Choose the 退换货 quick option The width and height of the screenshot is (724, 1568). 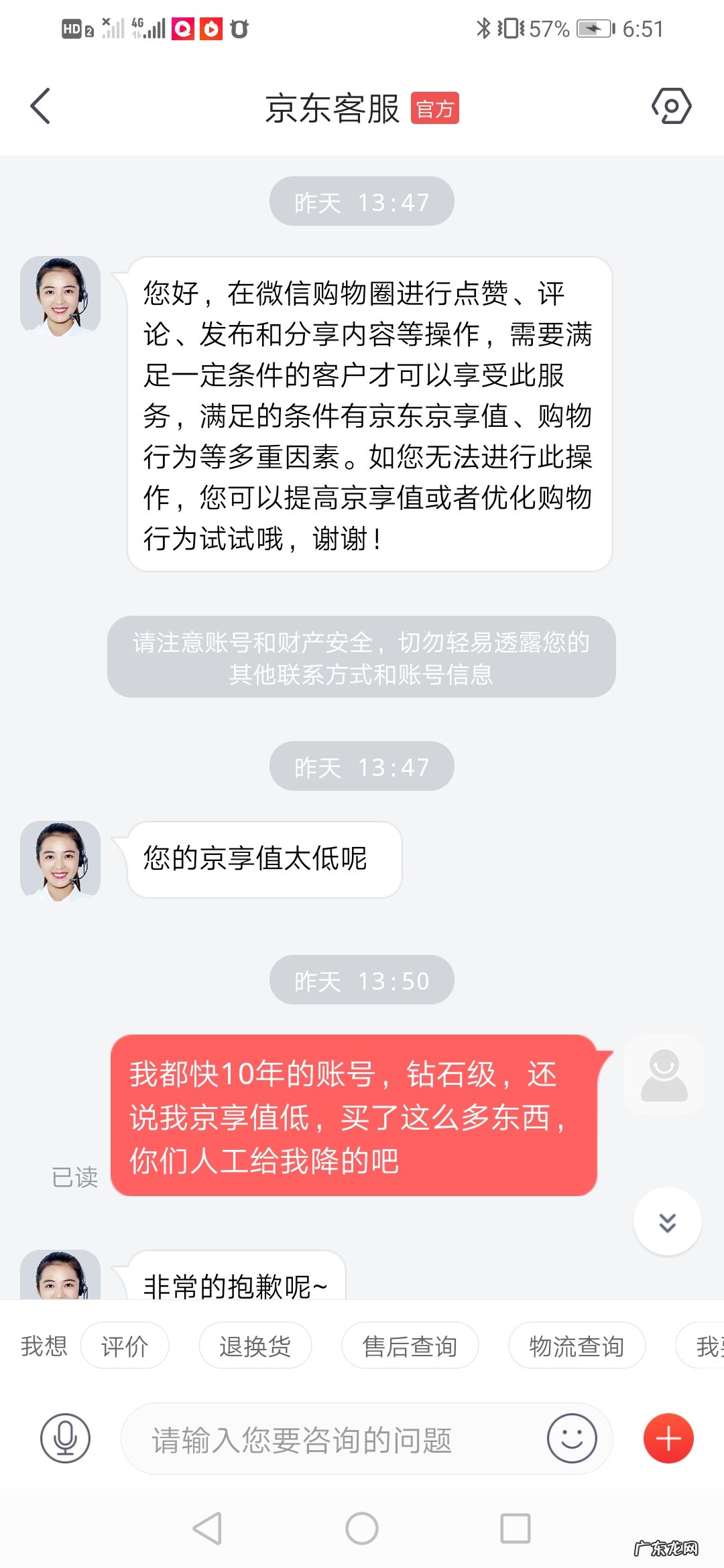(255, 1346)
